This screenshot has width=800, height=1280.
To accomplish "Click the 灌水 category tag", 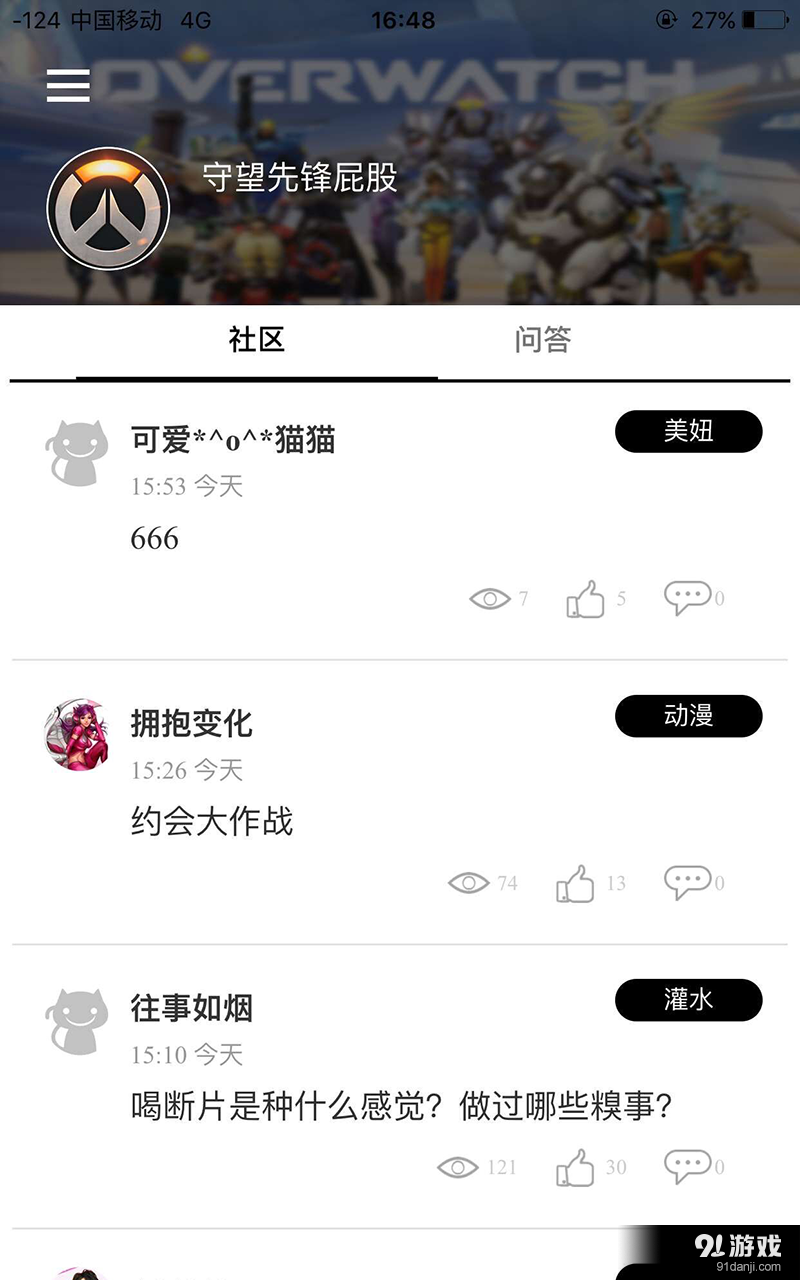I will (688, 1000).
